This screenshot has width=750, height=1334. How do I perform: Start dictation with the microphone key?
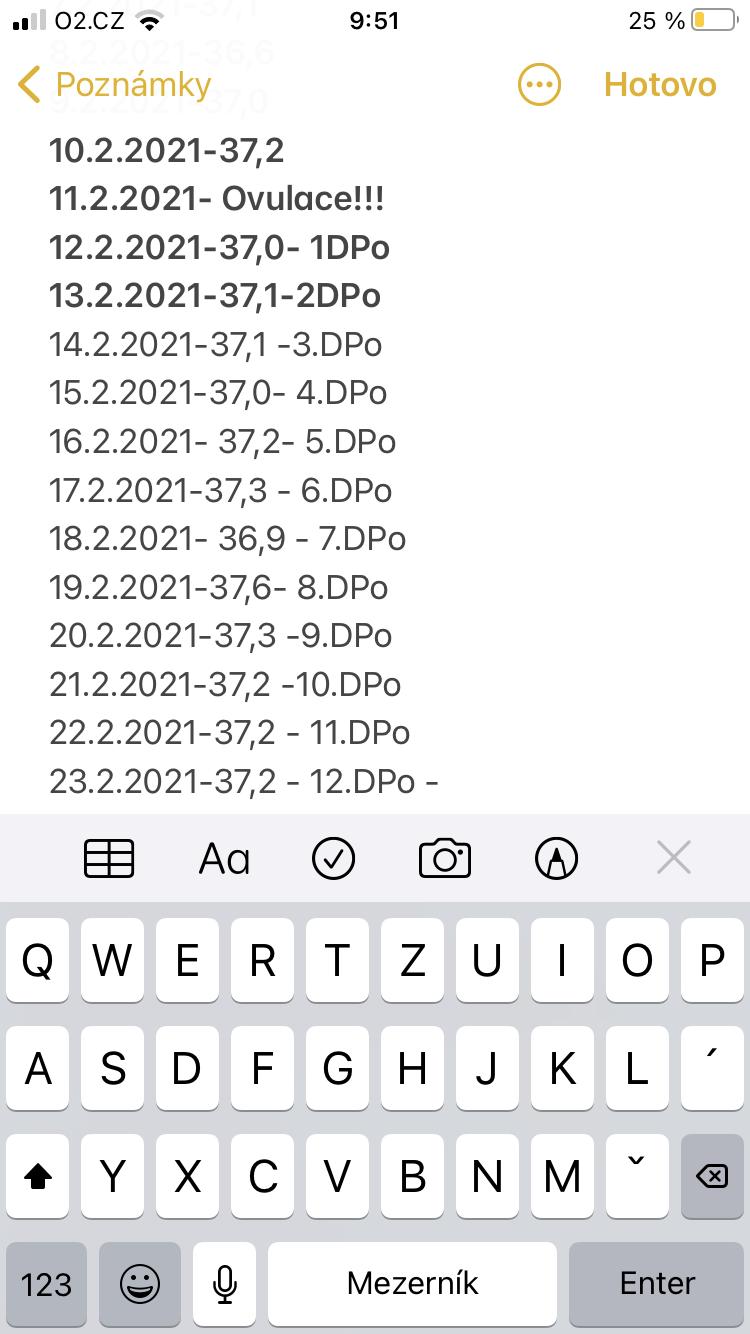tap(225, 1283)
